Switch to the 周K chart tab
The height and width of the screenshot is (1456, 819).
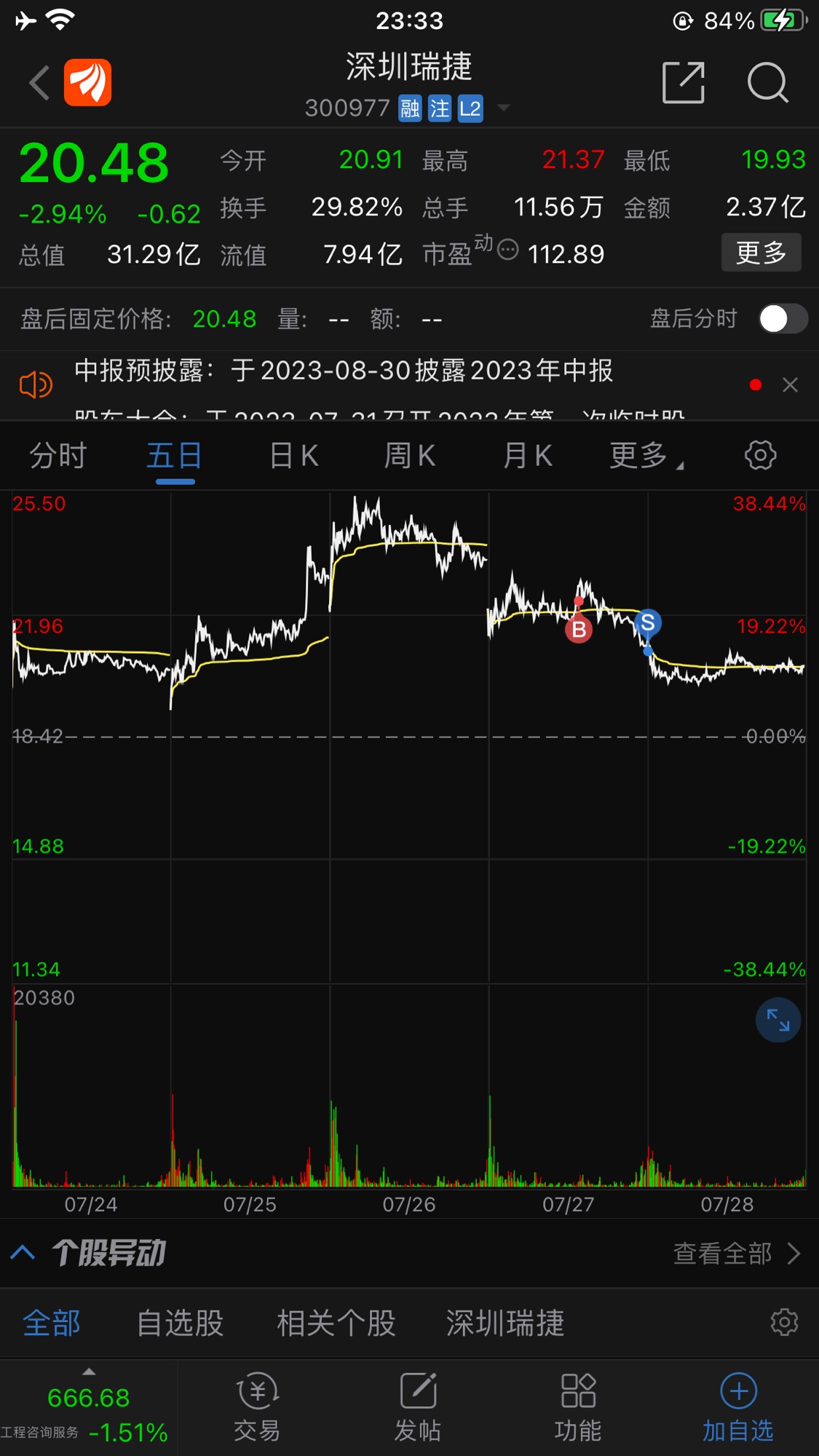(x=410, y=456)
